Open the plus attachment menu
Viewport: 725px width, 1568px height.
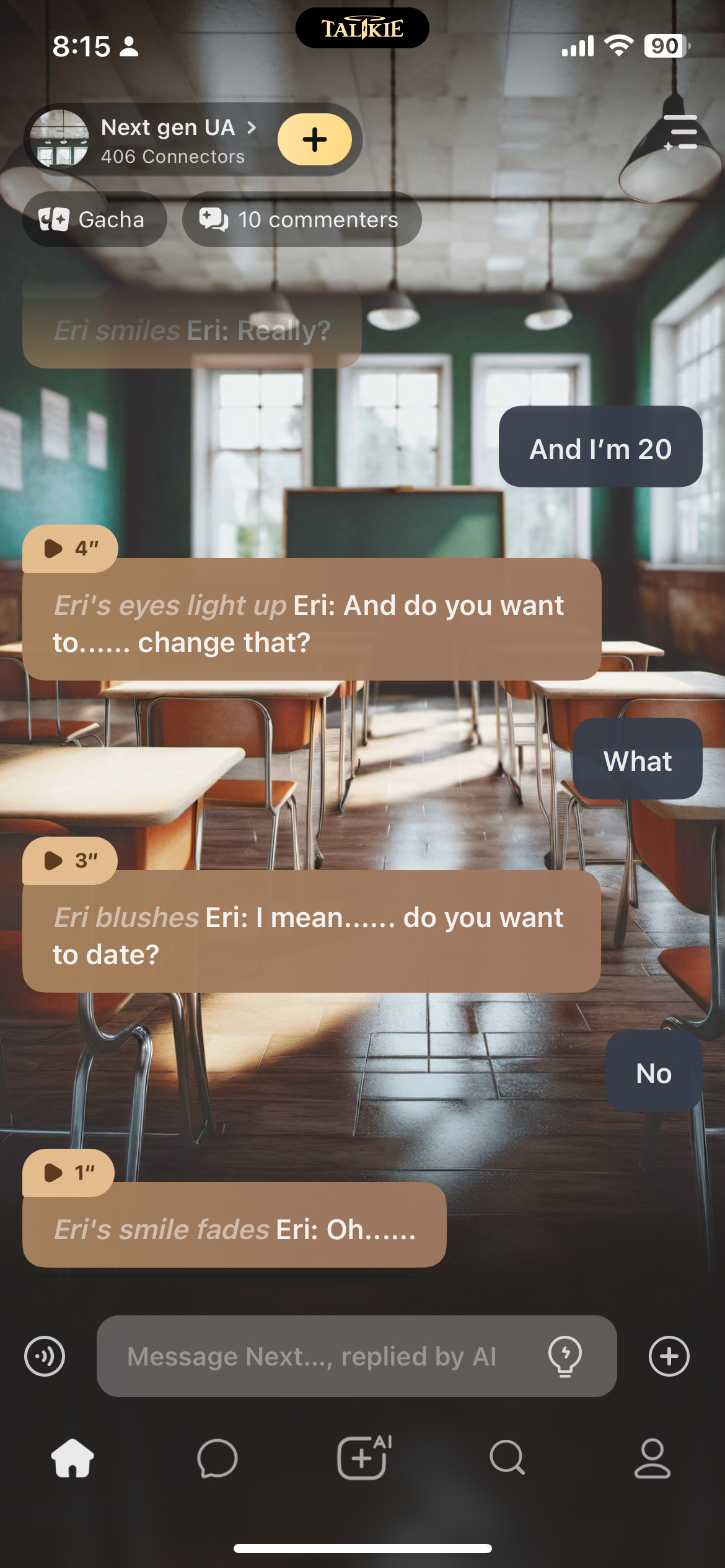point(669,1356)
